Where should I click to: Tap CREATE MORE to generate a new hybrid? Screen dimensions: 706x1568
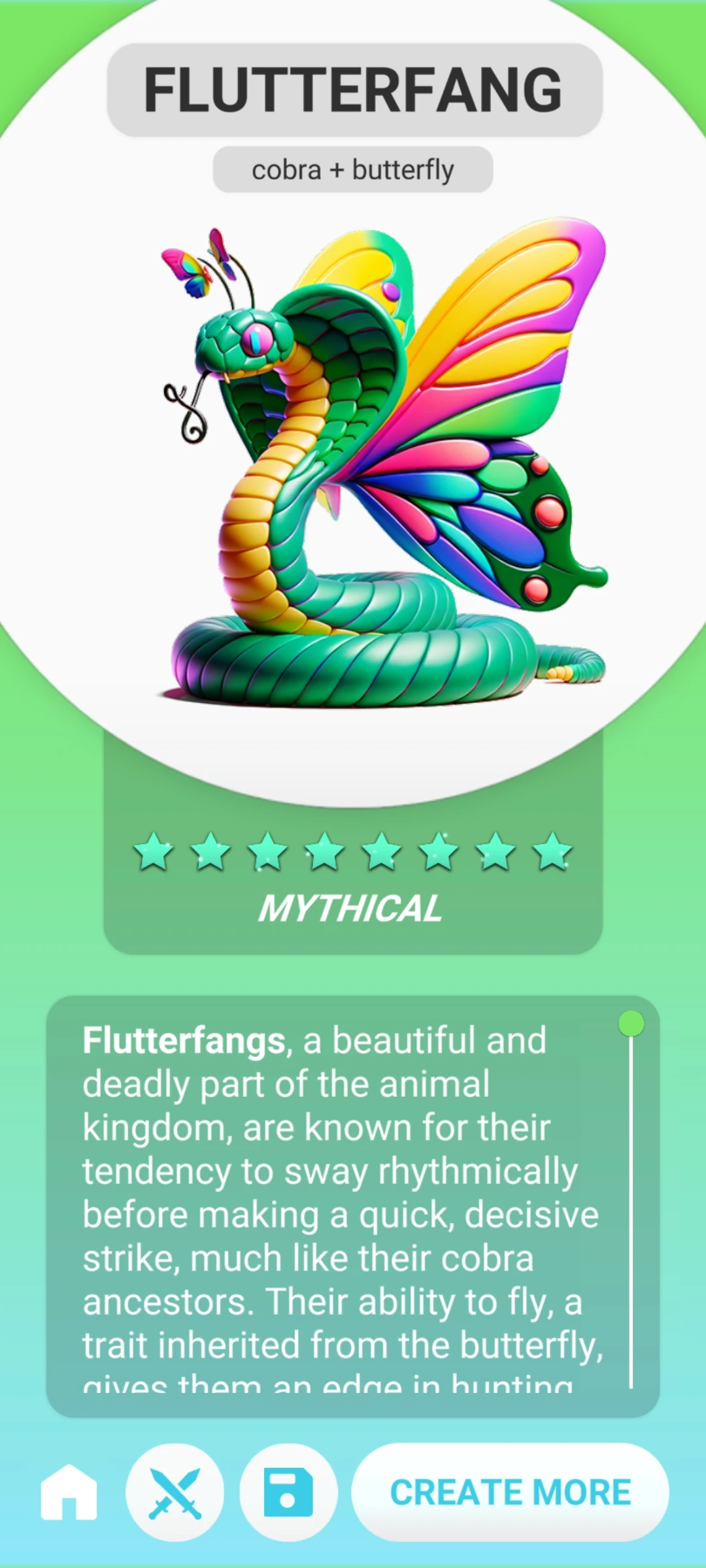pyautogui.click(x=511, y=1492)
